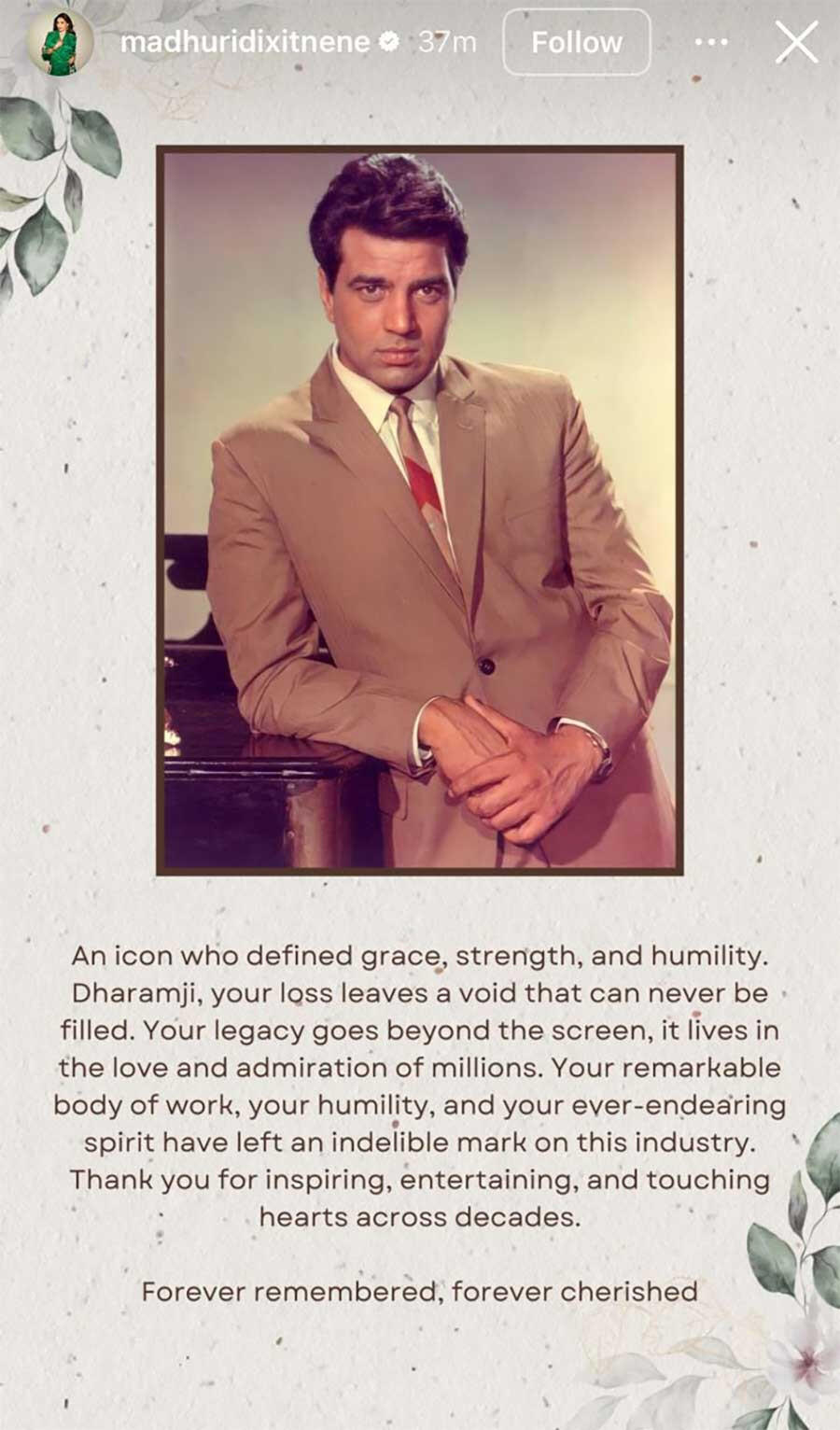
Task: Open the story overflow menu
Action: (710, 42)
